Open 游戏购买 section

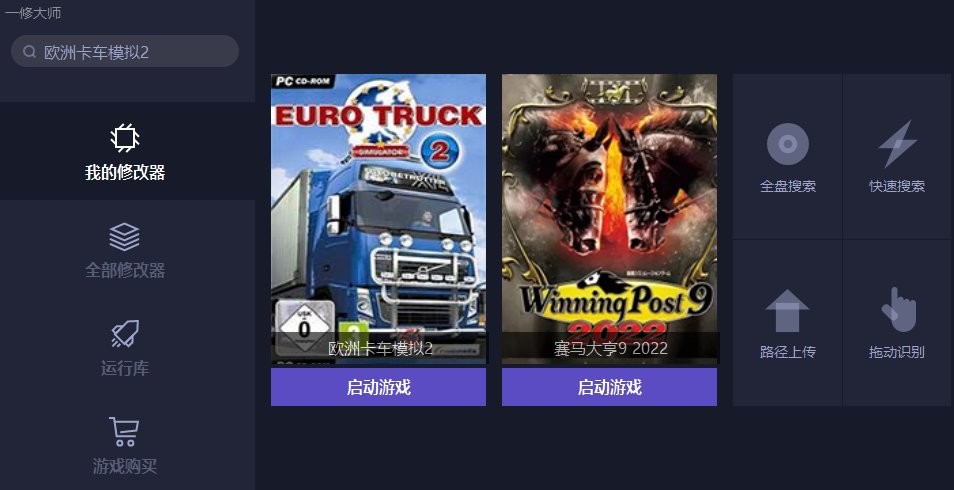(125, 446)
